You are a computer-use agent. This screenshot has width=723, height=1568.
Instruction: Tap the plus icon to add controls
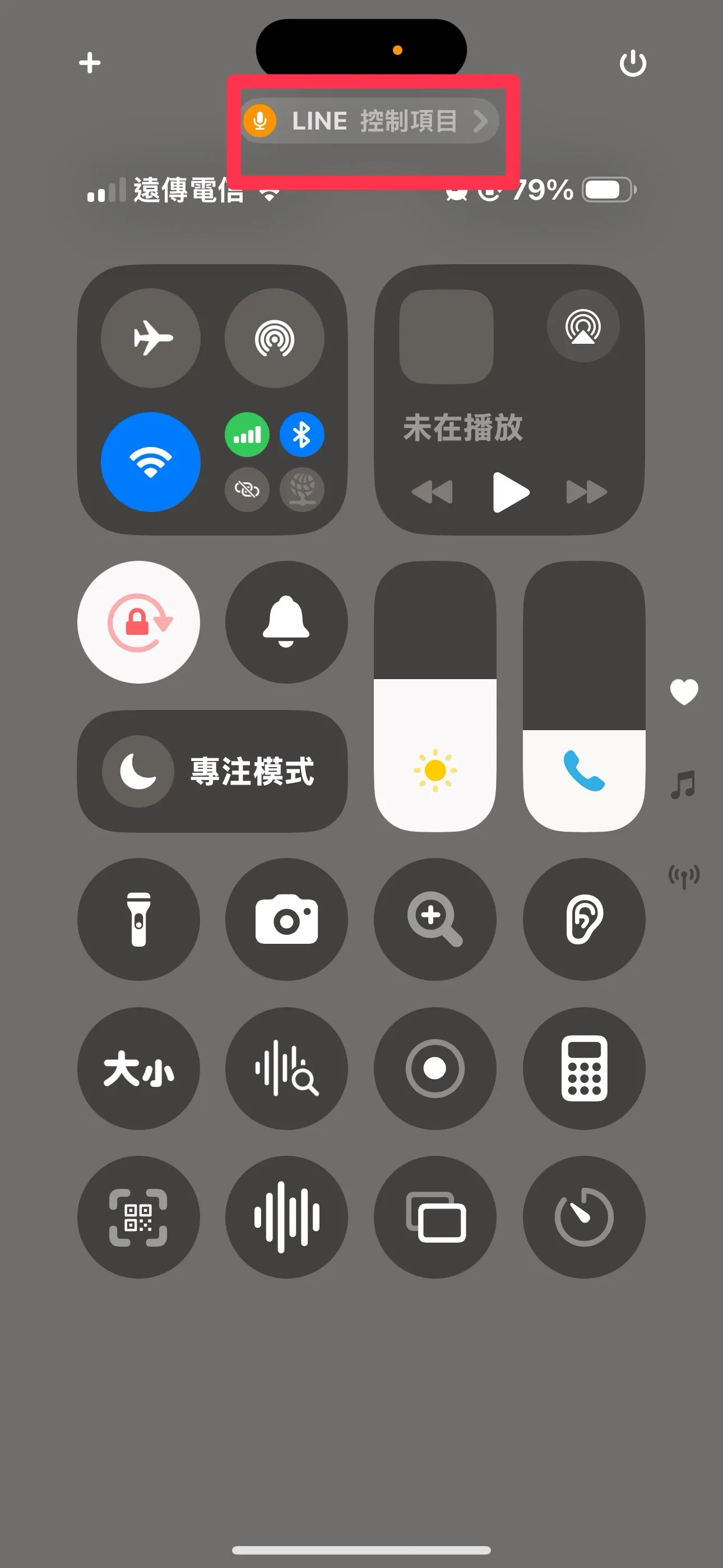click(90, 63)
